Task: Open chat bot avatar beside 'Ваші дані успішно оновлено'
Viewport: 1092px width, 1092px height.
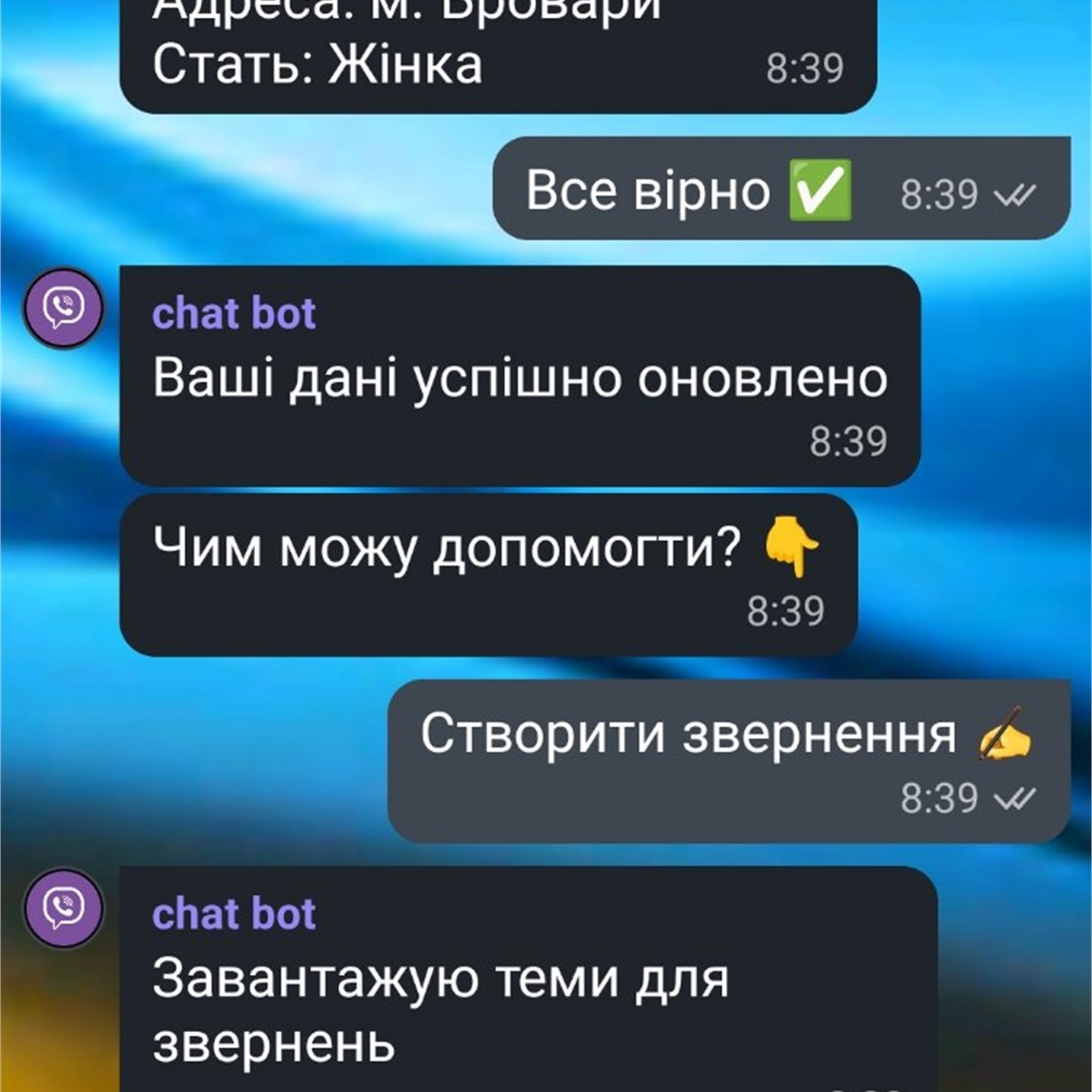Action: coord(63,308)
